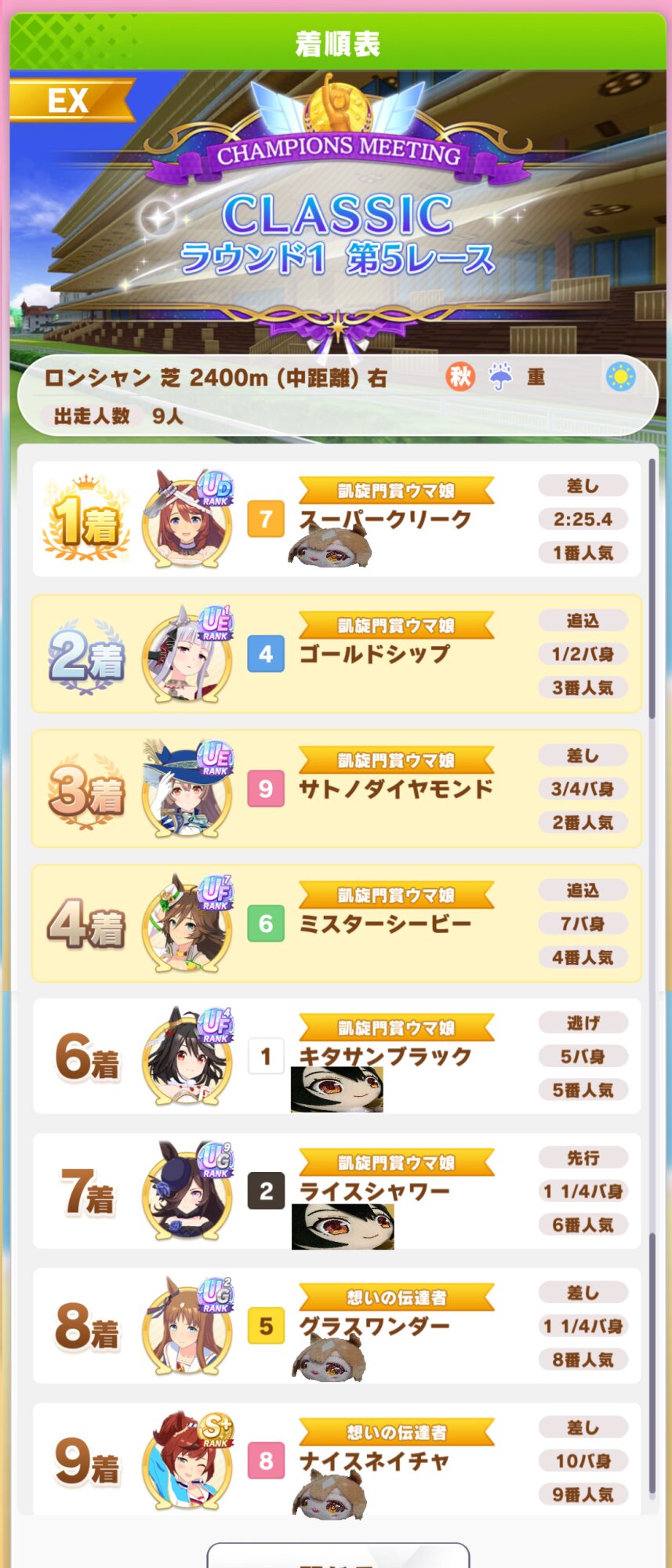
Task: Open the キタサンブラック sixth-place row
Action: click(x=337, y=1056)
